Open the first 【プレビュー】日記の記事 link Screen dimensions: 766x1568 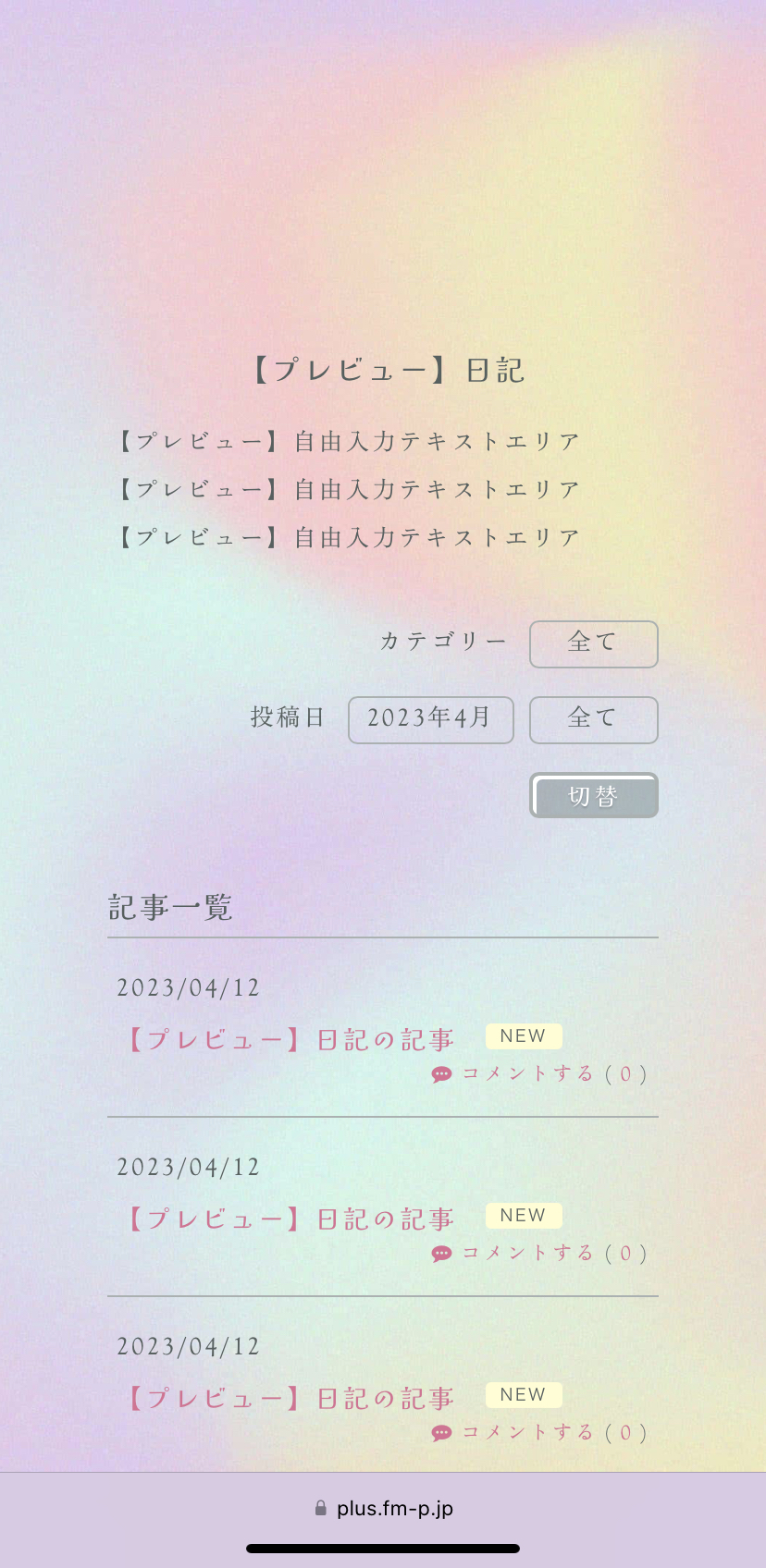[x=290, y=1040]
